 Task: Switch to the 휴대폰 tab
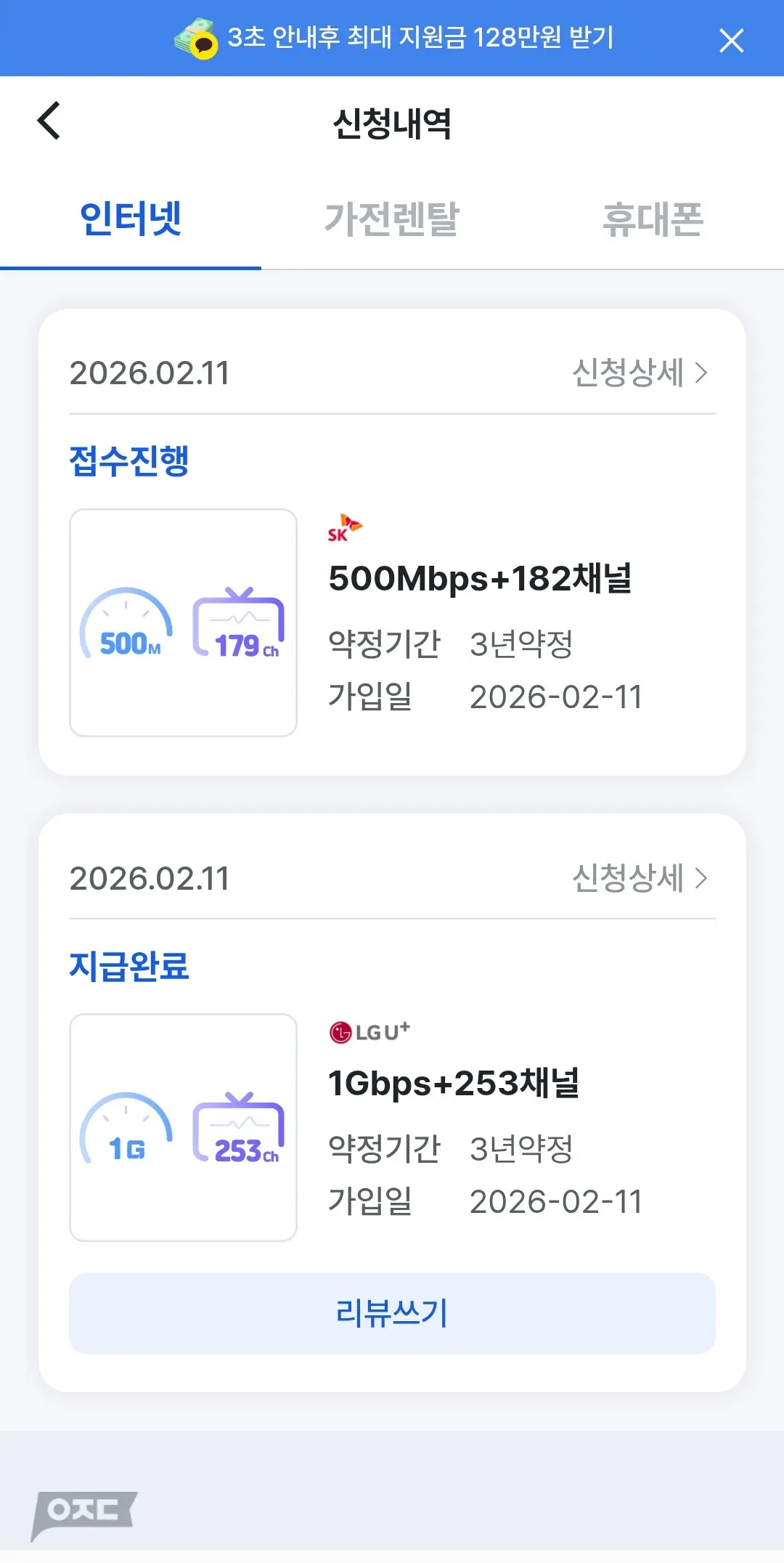coord(653,219)
